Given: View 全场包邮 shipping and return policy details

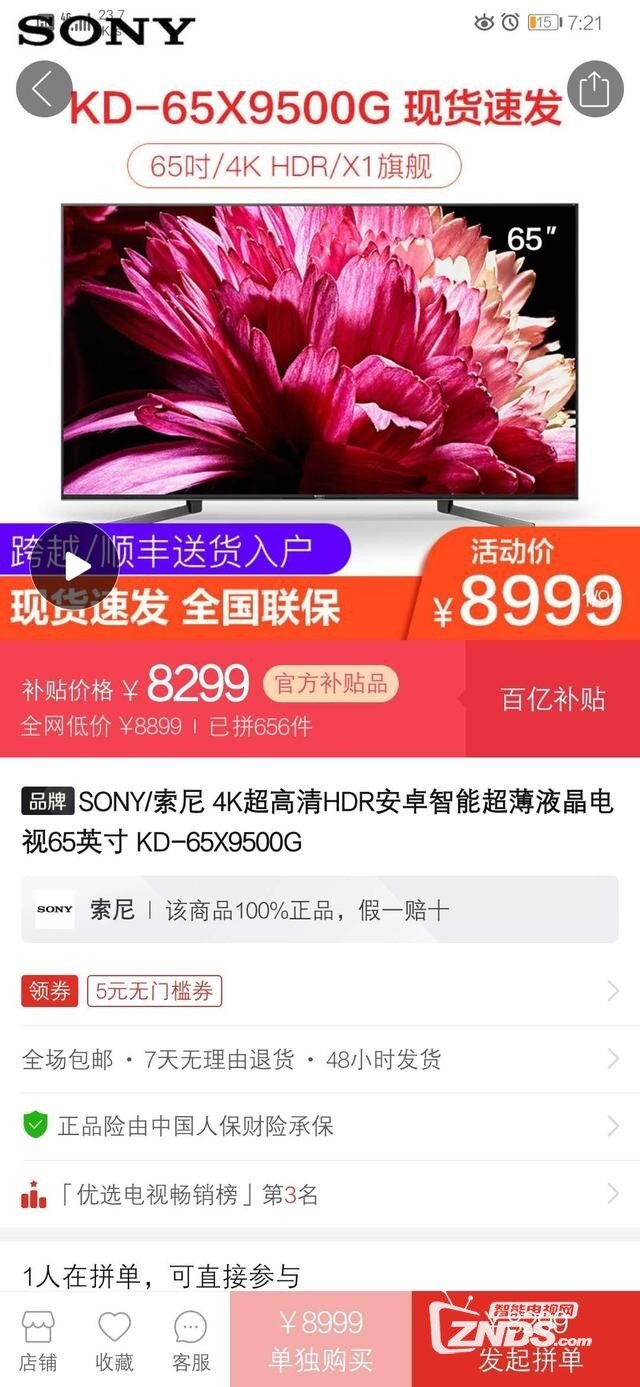Looking at the screenshot, I should click(320, 1059).
